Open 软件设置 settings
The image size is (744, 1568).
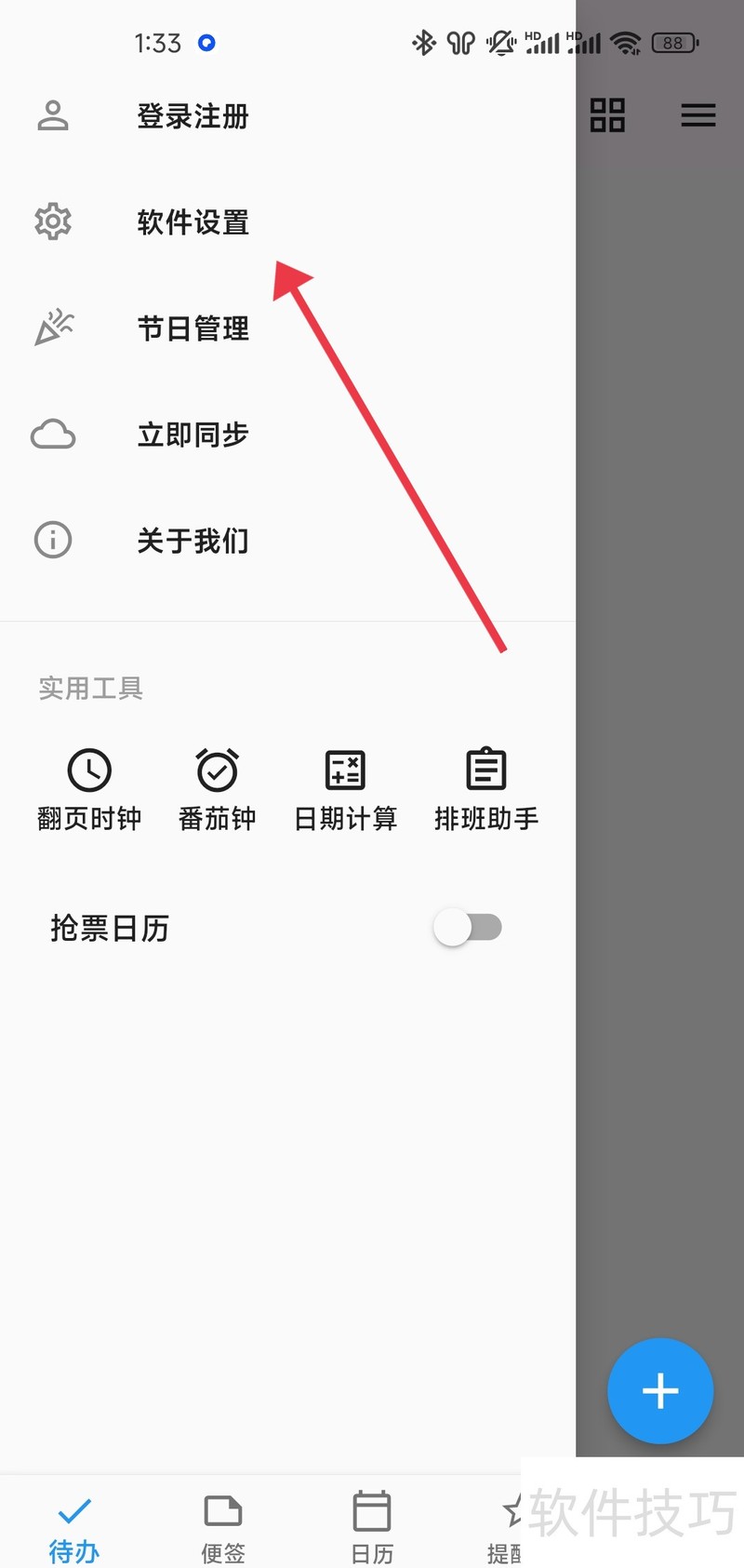coord(192,222)
